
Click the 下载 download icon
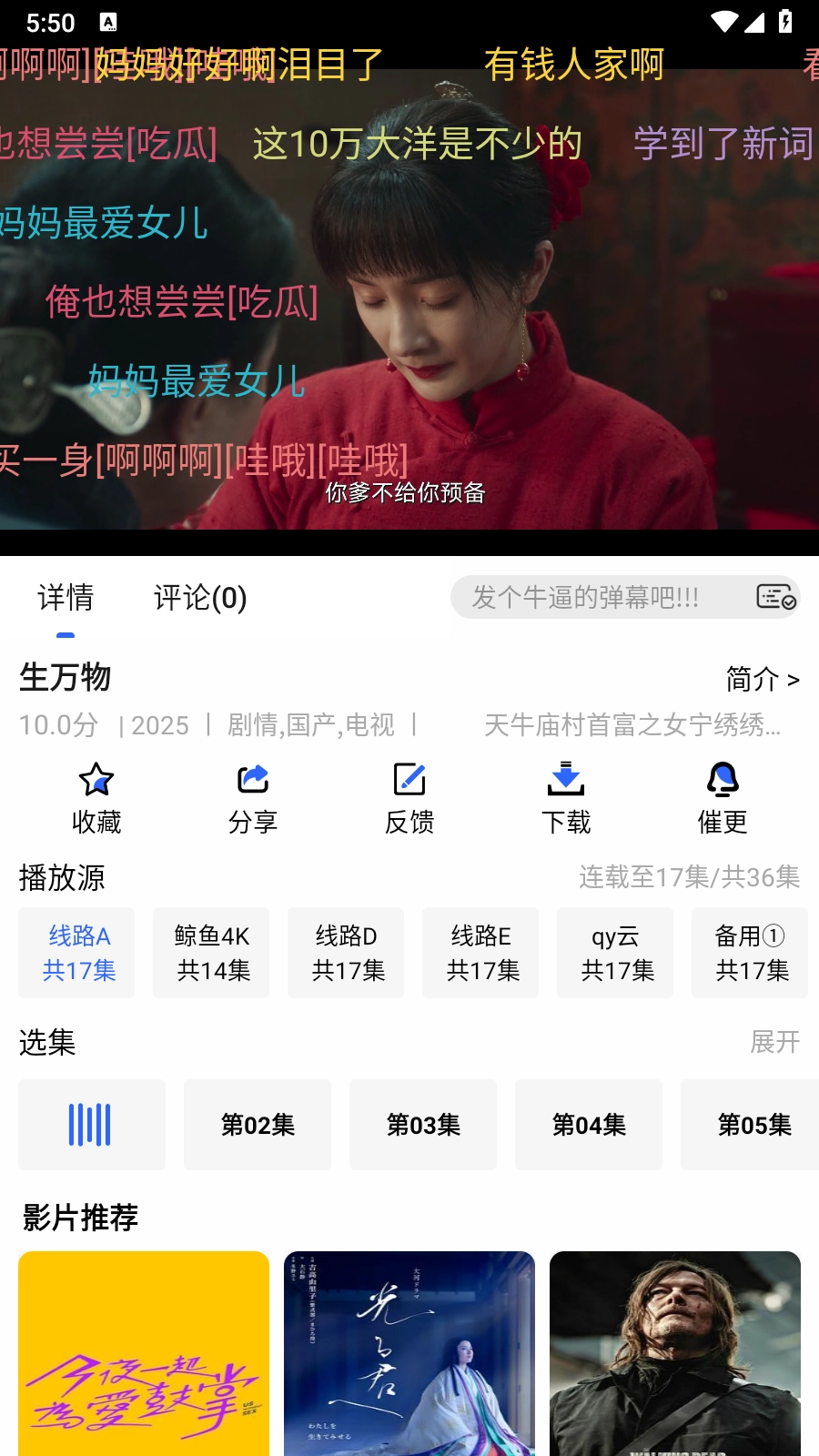pyautogui.click(x=566, y=778)
